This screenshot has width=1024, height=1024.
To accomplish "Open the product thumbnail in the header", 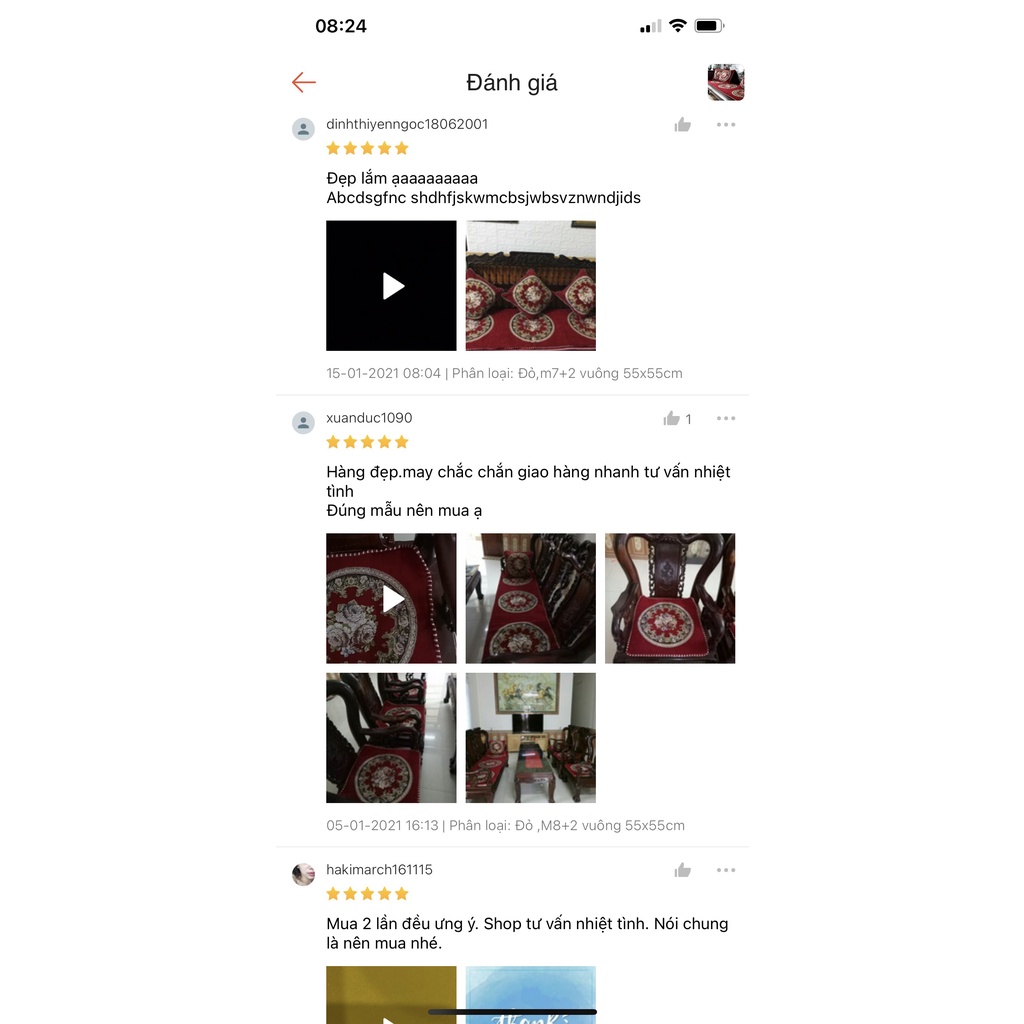I will pyautogui.click(x=726, y=82).
